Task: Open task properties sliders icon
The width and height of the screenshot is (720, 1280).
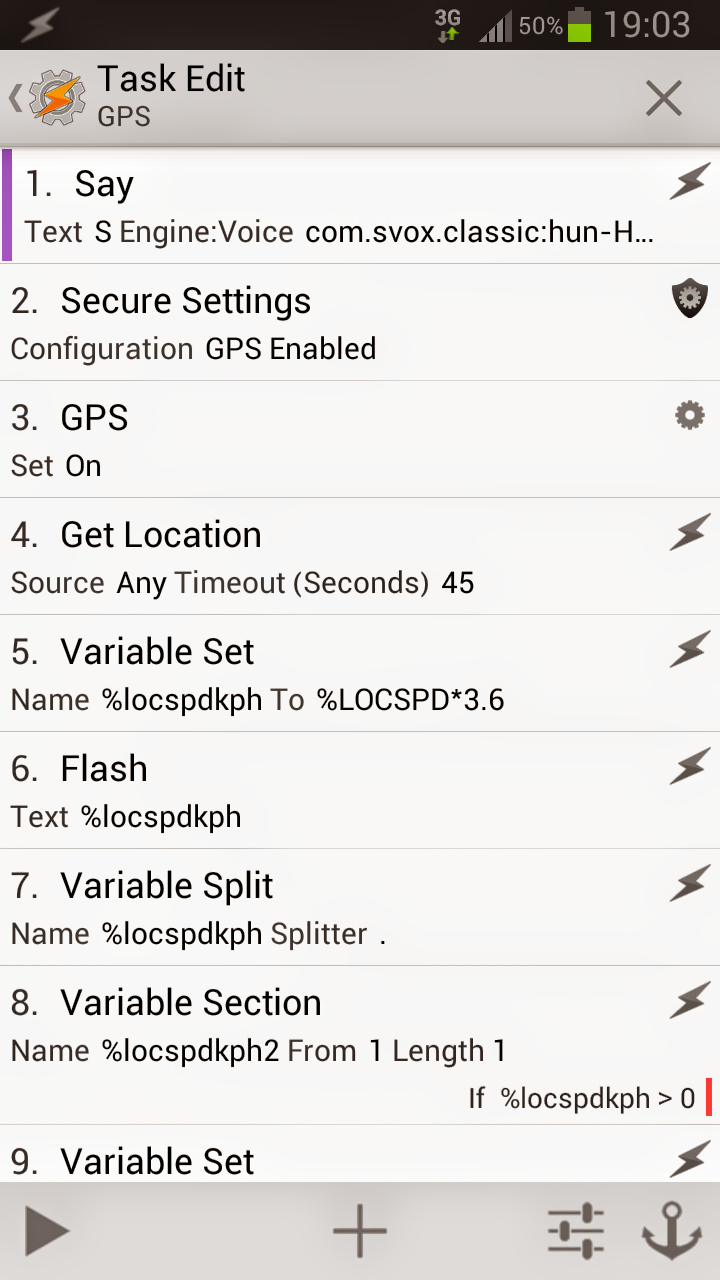Action: (576, 1230)
